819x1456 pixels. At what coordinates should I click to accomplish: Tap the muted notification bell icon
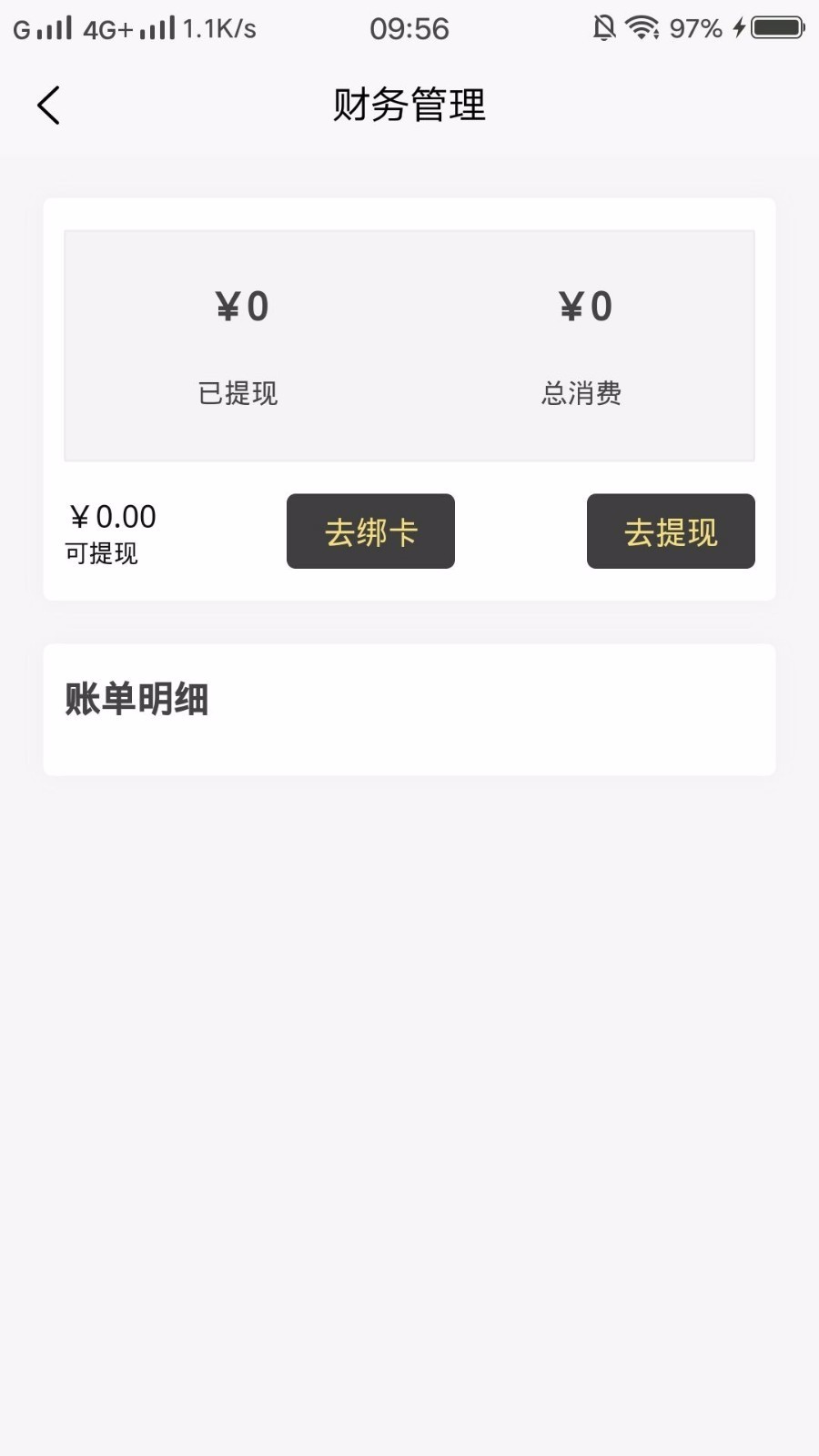tap(602, 27)
